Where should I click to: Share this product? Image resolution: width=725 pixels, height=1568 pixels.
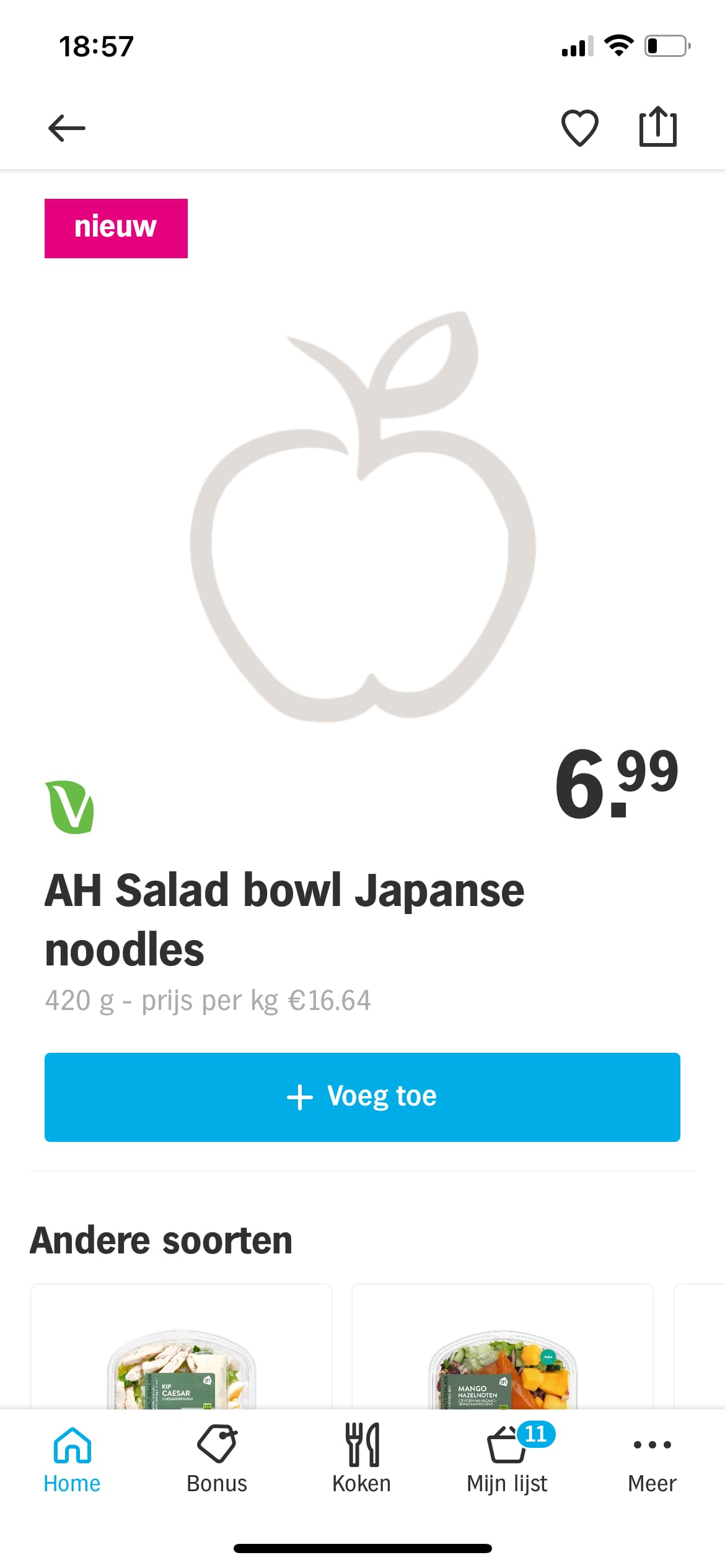[657, 127]
